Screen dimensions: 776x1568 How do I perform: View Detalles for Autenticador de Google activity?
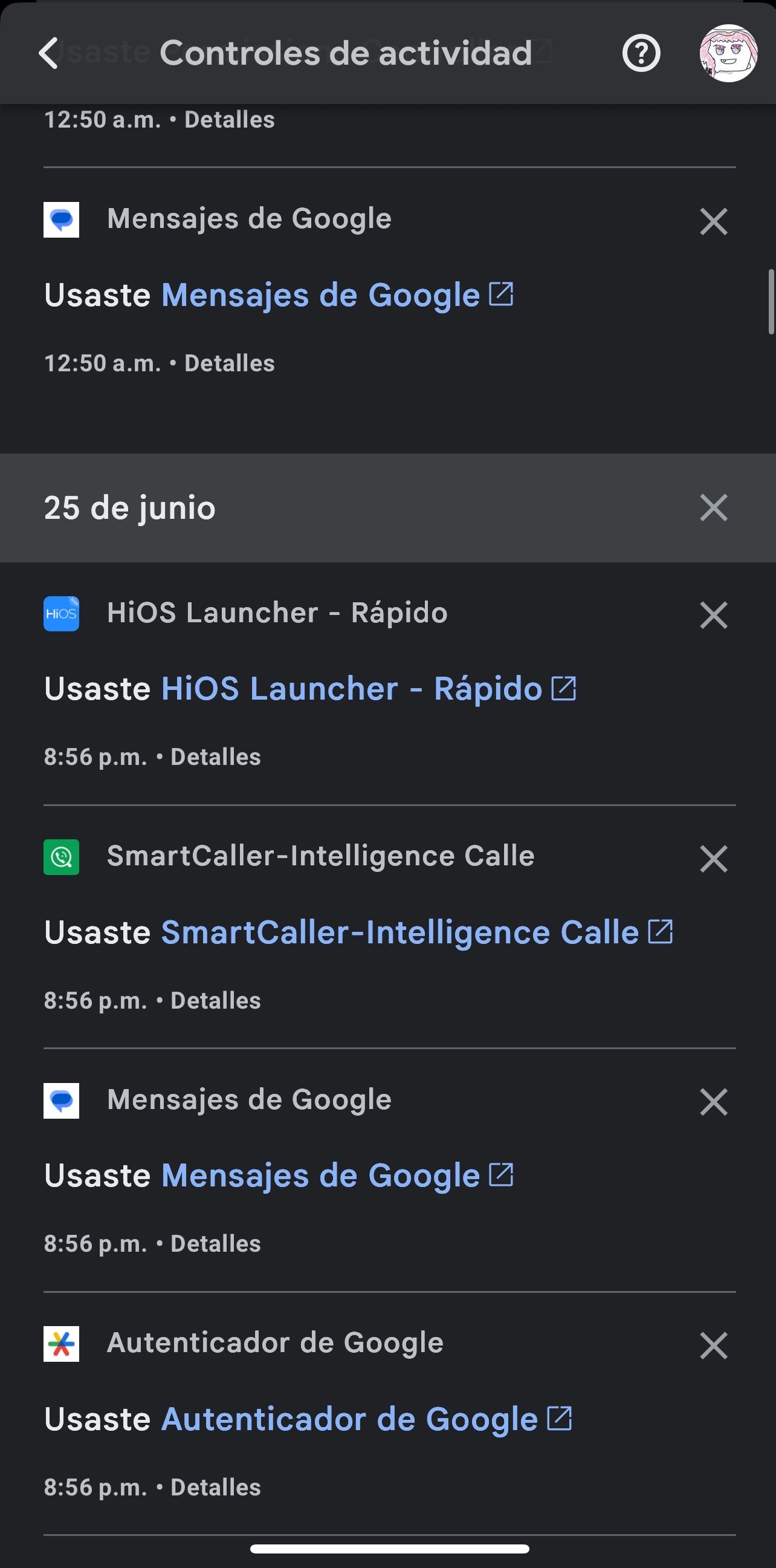(215, 1488)
